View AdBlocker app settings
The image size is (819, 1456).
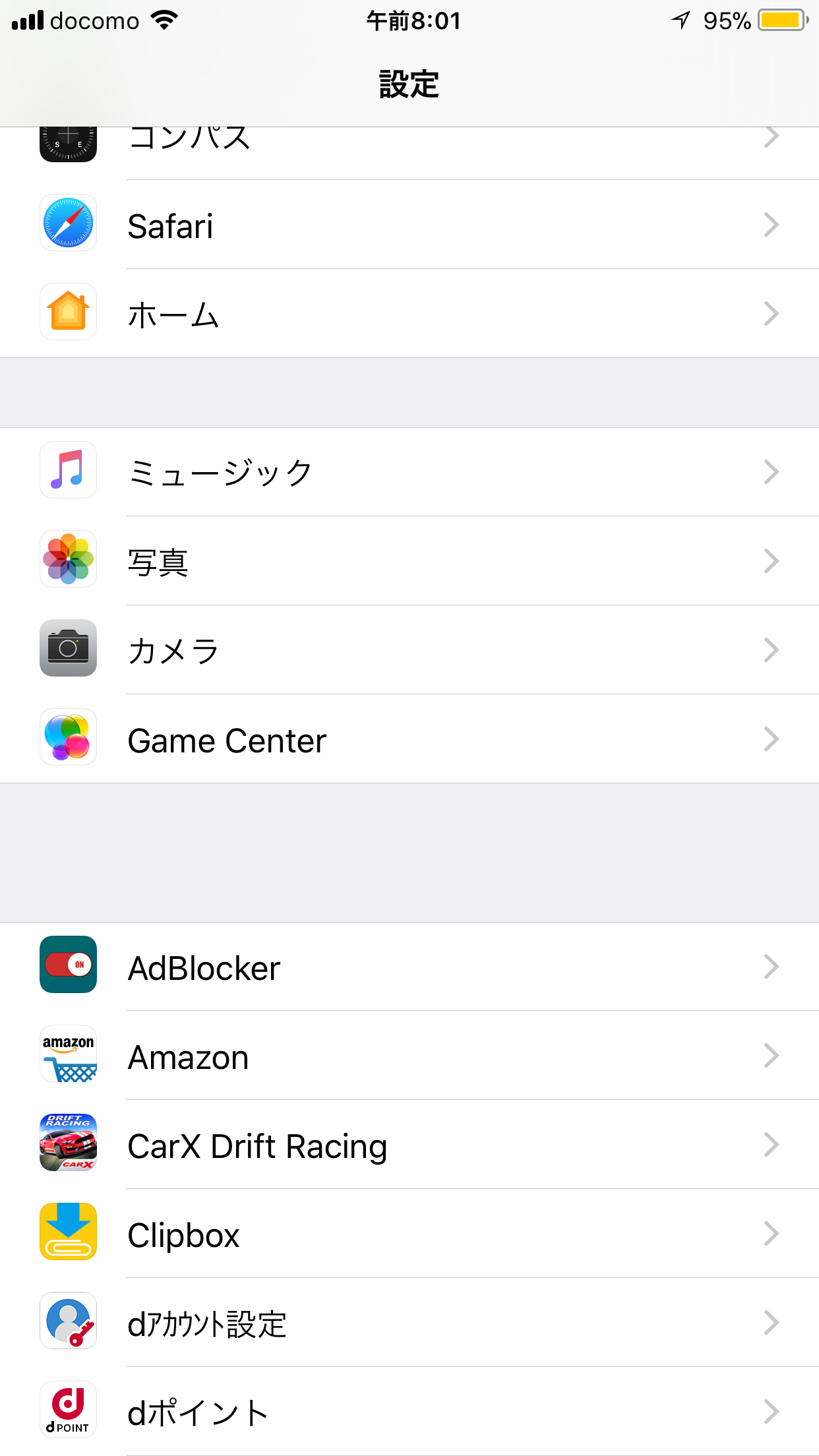[x=409, y=967]
